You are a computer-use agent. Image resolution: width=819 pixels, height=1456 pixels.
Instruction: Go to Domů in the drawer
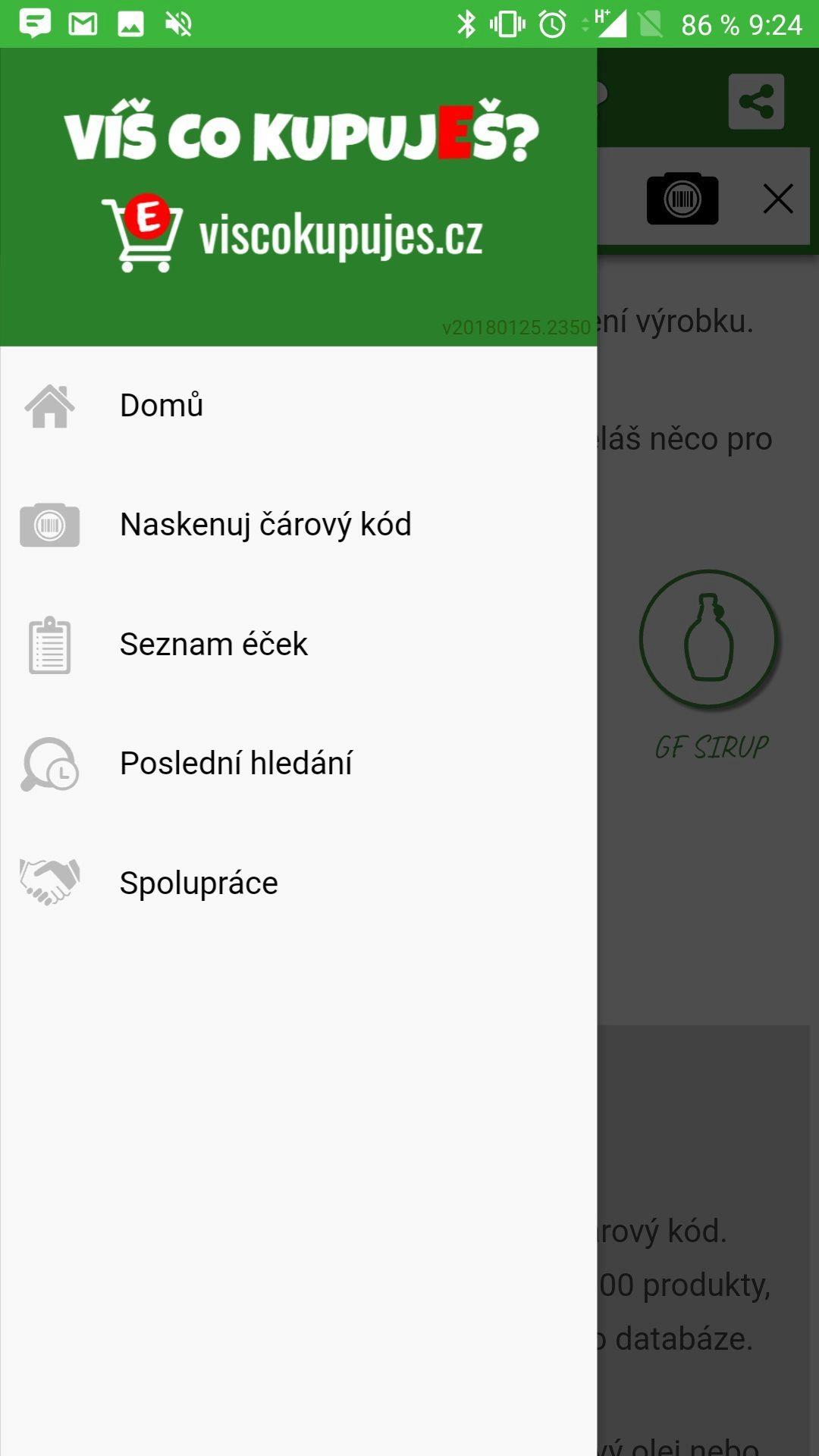(x=298, y=406)
